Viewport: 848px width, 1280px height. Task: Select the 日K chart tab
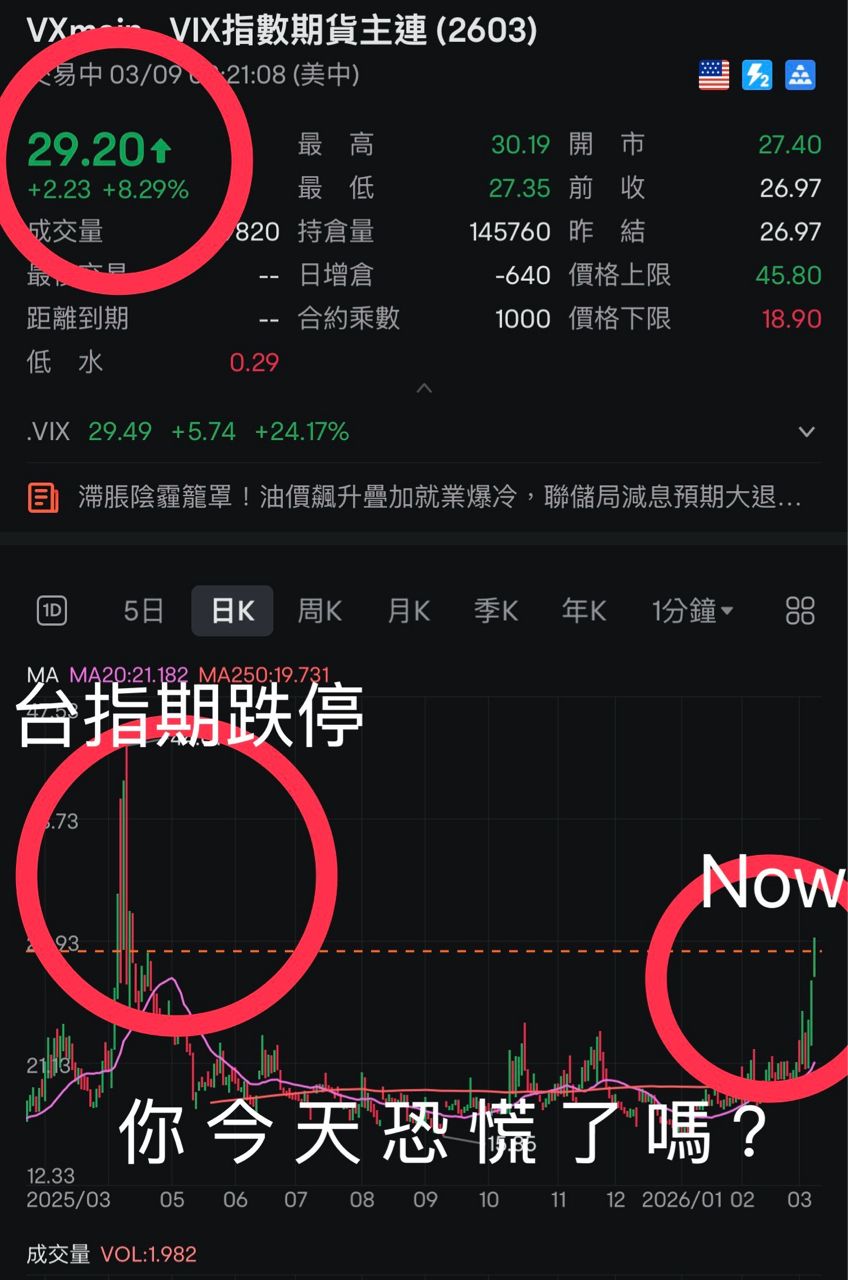point(232,610)
